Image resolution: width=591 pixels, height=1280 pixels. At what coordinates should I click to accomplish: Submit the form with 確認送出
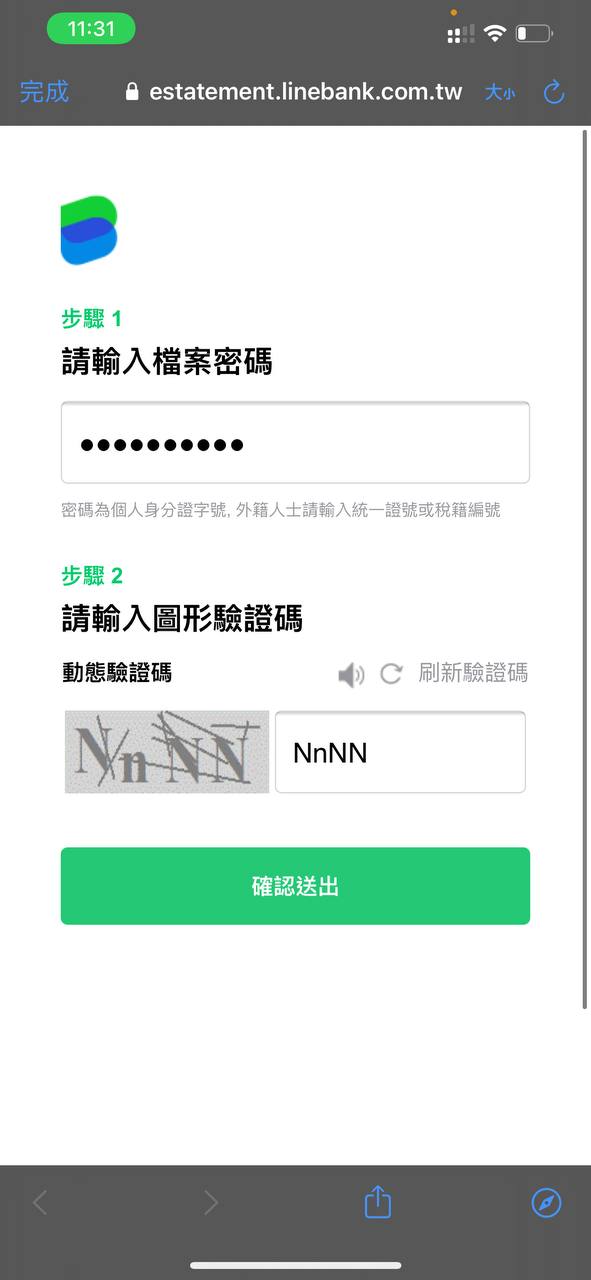click(295, 886)
